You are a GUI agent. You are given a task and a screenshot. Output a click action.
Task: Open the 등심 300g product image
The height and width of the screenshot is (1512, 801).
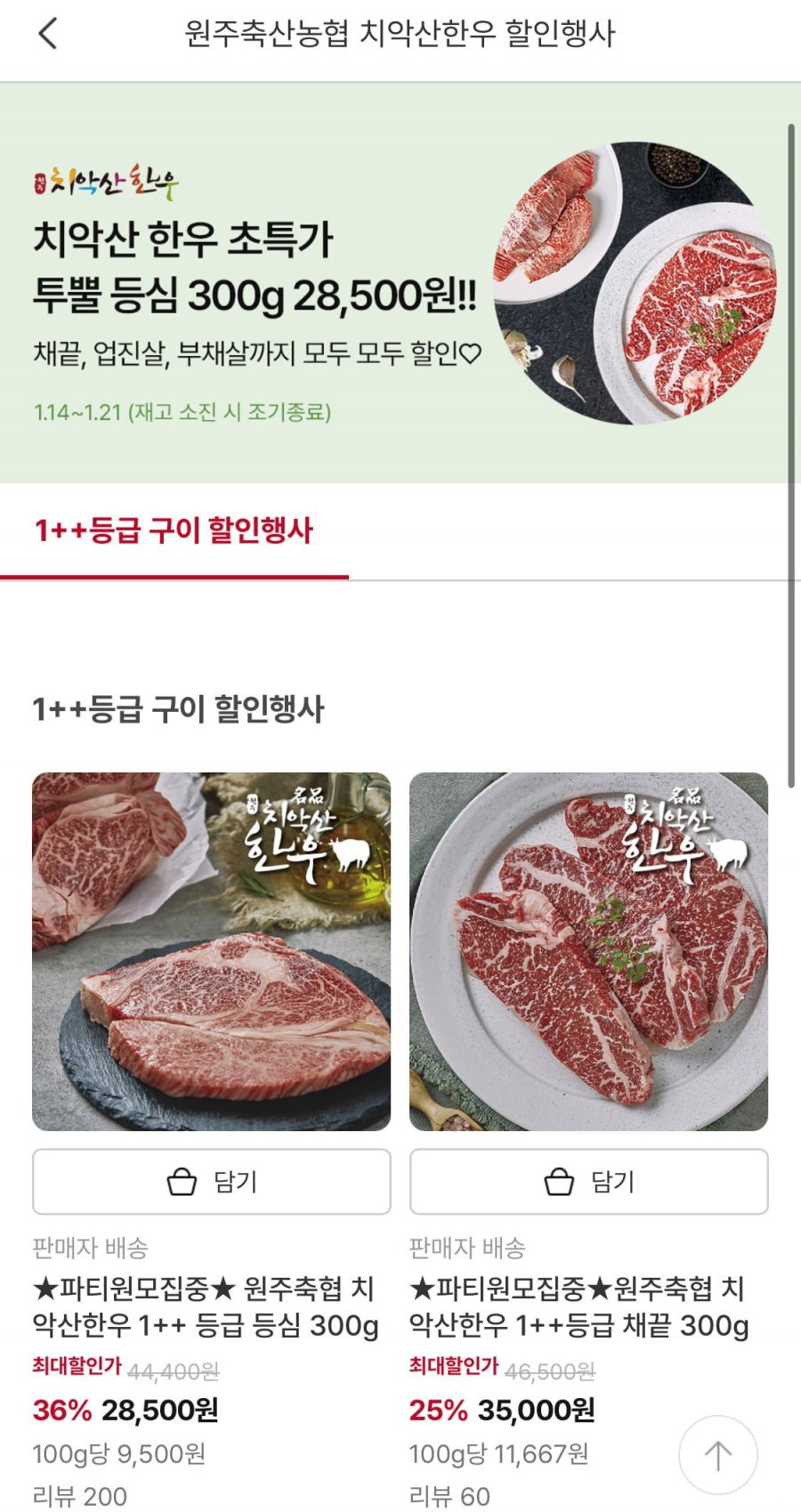point(212,951)
